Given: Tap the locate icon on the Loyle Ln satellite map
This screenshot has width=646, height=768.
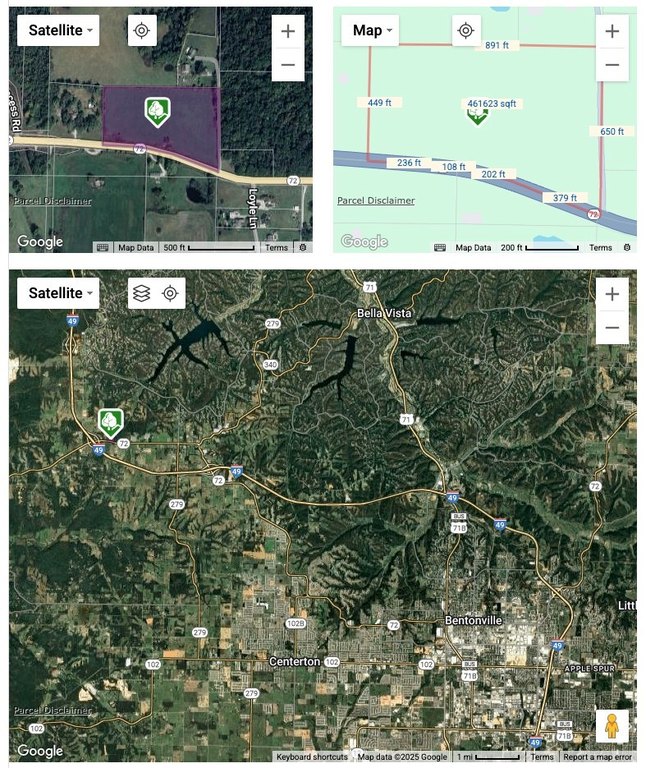Looking at the screenshot, I should (x=142, y=30).
